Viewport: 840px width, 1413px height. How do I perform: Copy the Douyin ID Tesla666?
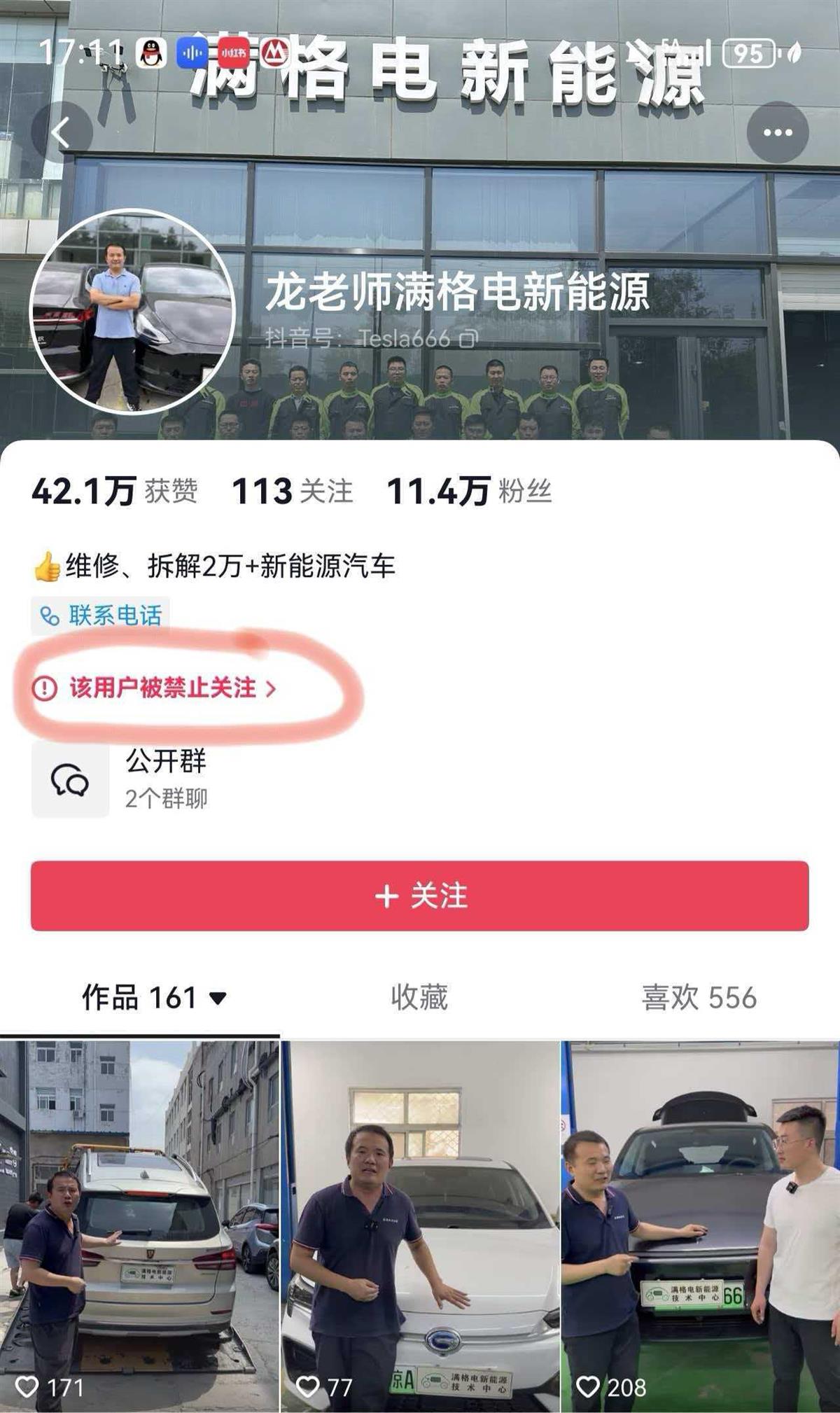pyautogui.click(x=468, y=340)
